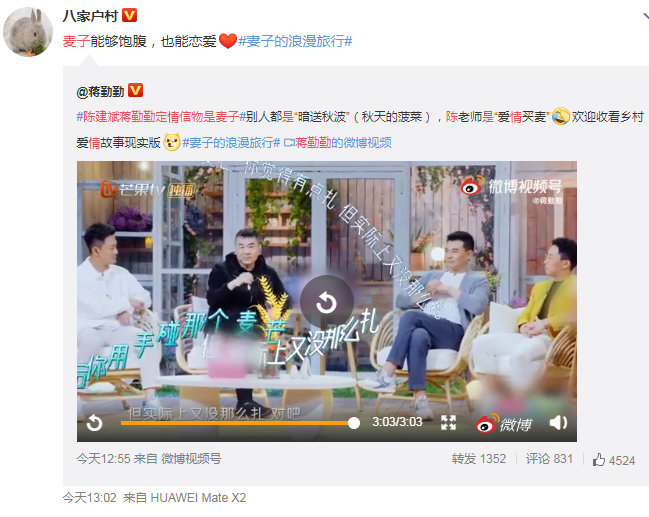Open the 蒋勤勤的微博视频 link
The image size is (649, 517).
click(x=337, y=142)
